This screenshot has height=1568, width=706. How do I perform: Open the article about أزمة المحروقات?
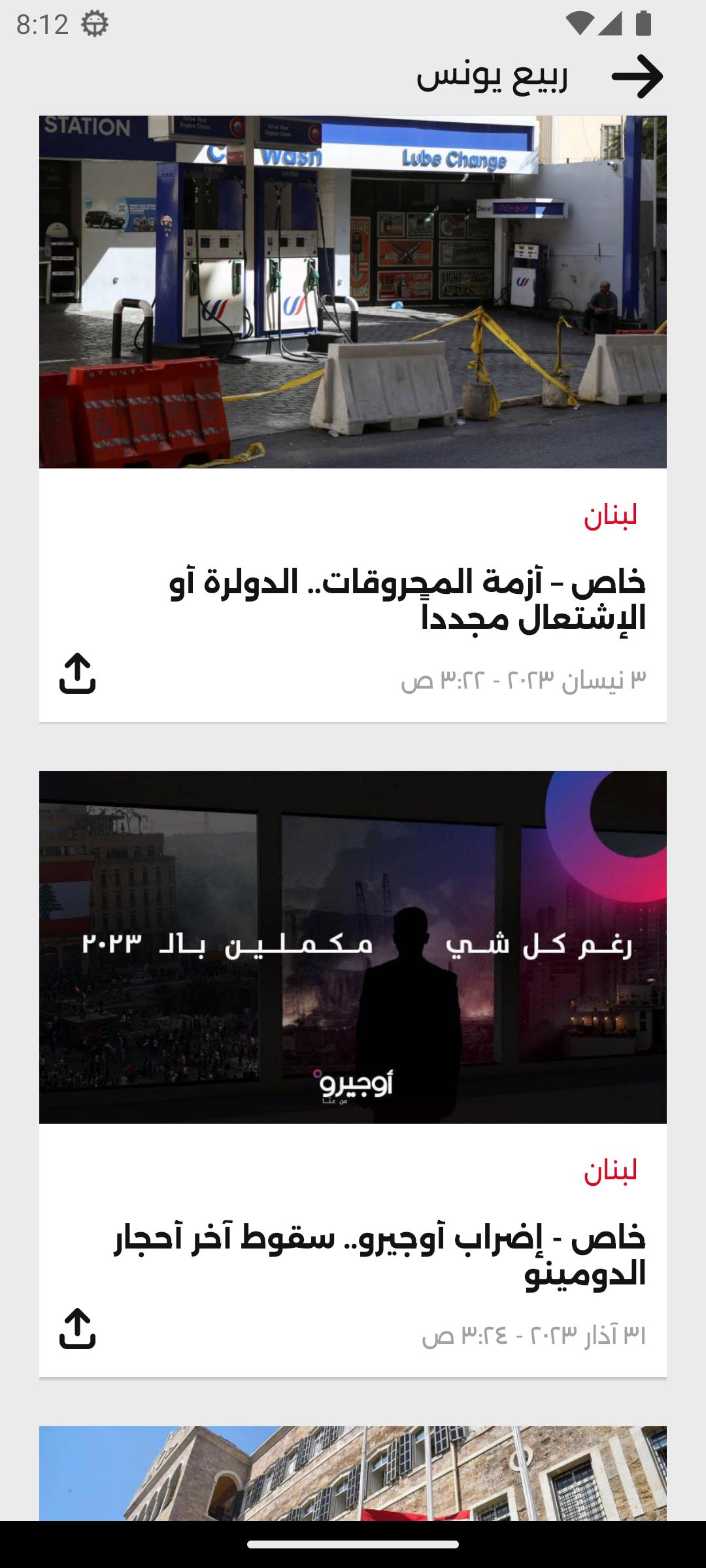tap(407, 600)
